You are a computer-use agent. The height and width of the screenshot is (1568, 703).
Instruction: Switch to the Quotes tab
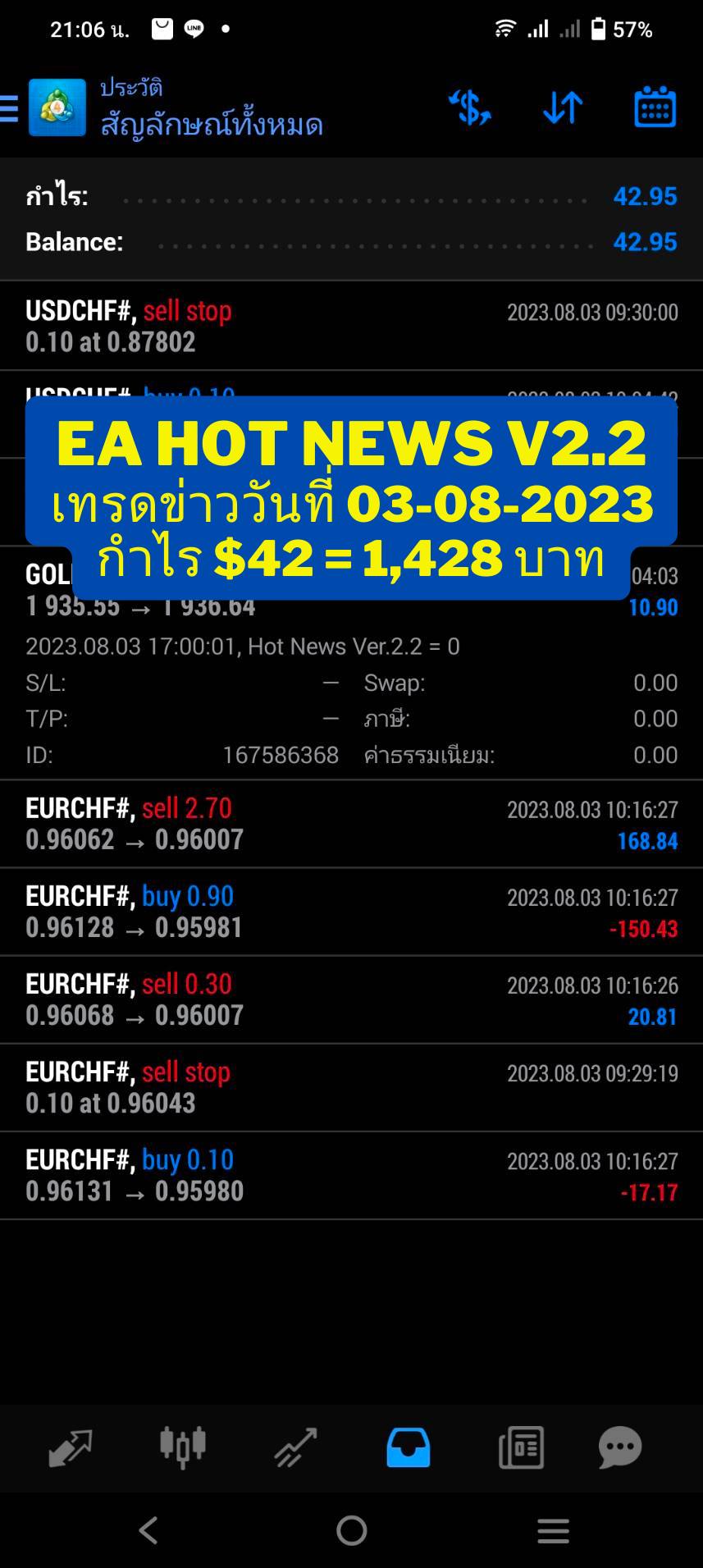tap(70, 1447)
